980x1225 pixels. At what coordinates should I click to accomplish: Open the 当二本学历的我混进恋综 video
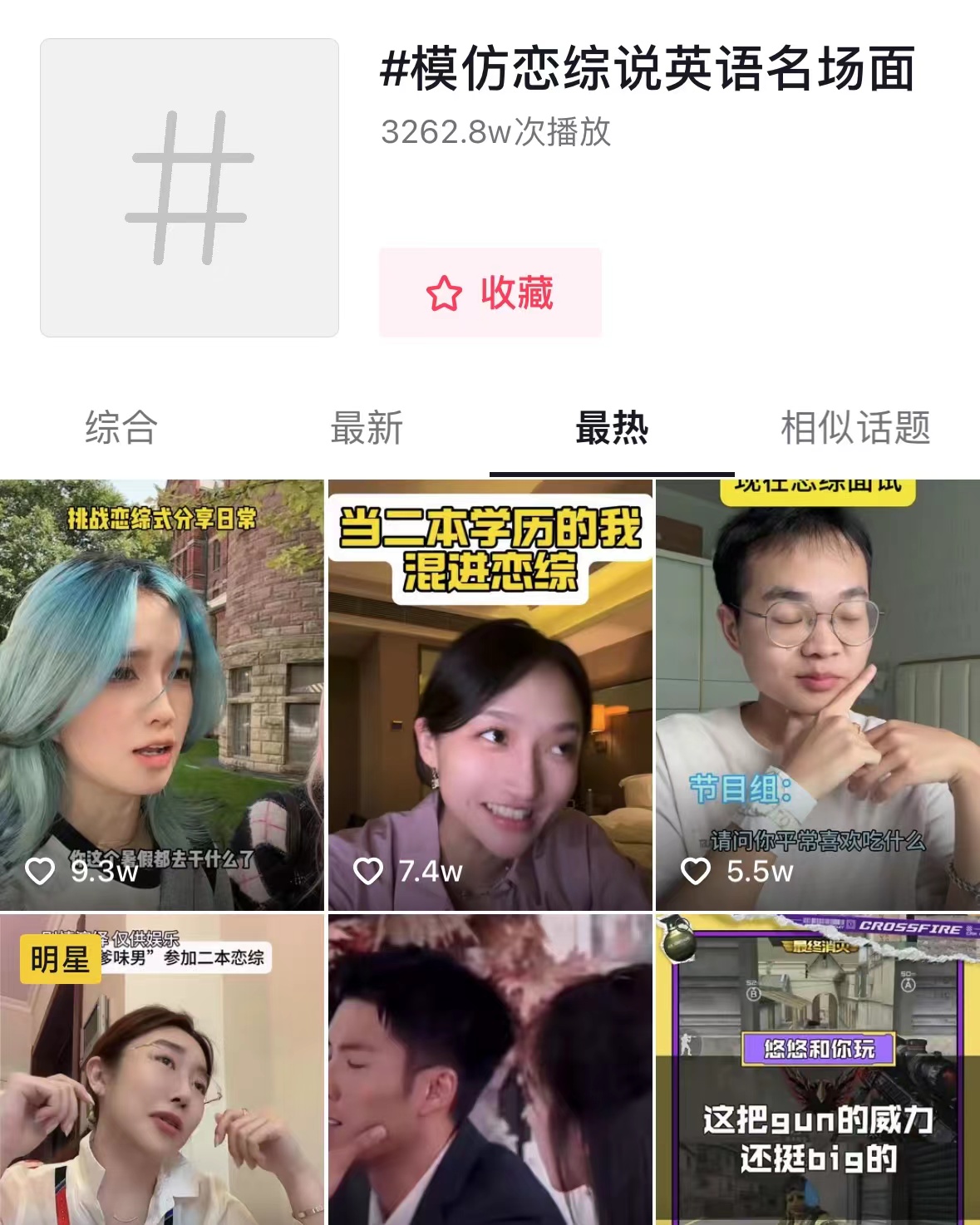[490, 694]
